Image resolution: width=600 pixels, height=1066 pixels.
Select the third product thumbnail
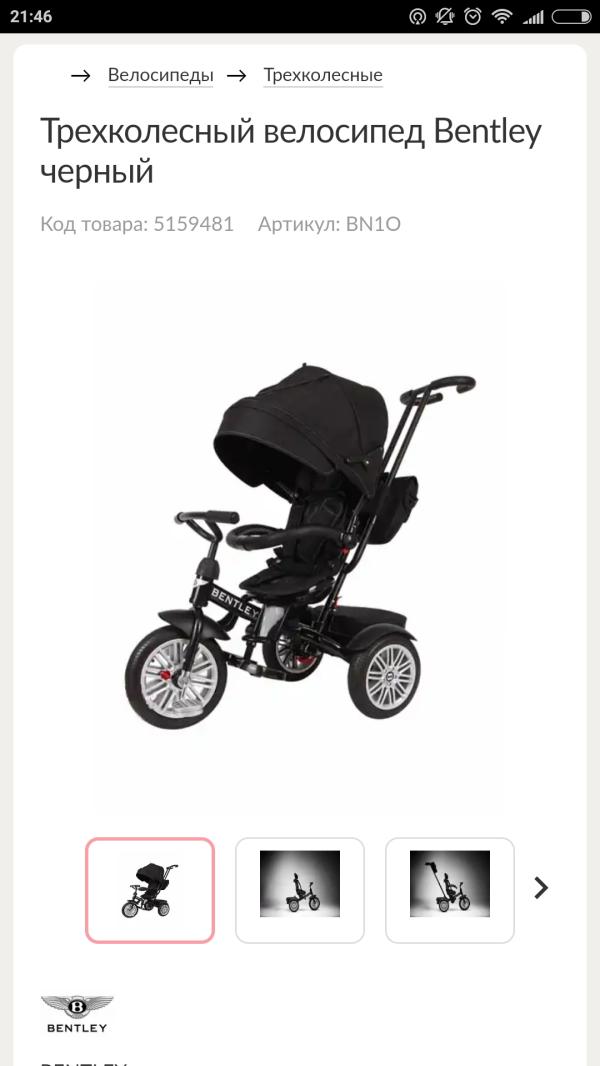450,890
